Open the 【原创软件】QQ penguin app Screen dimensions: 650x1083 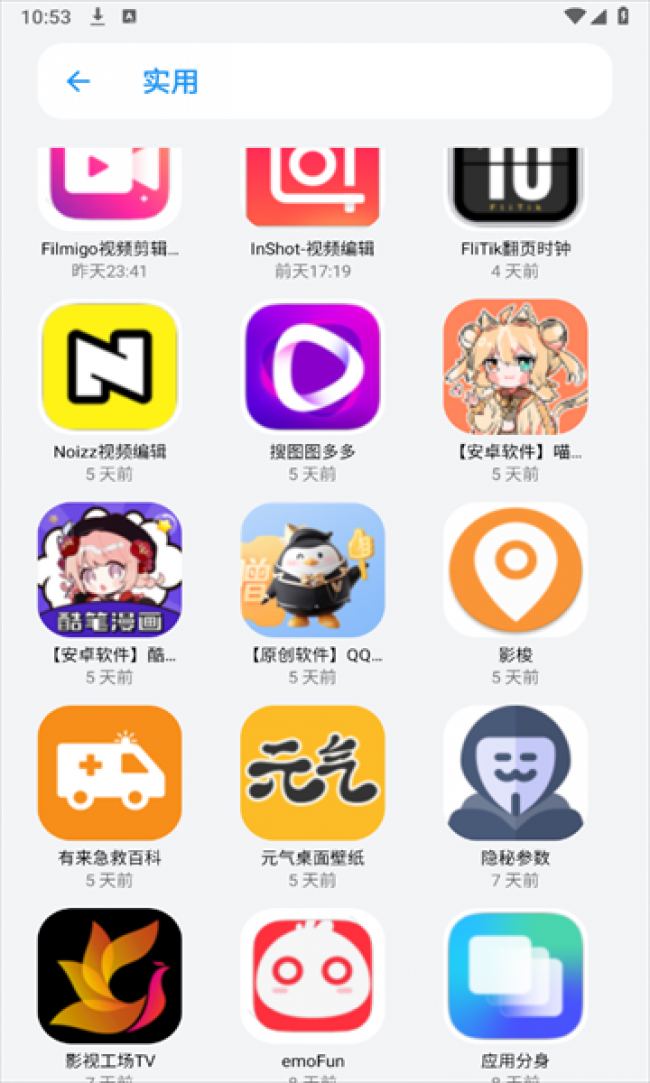click(x=313, y=569)
